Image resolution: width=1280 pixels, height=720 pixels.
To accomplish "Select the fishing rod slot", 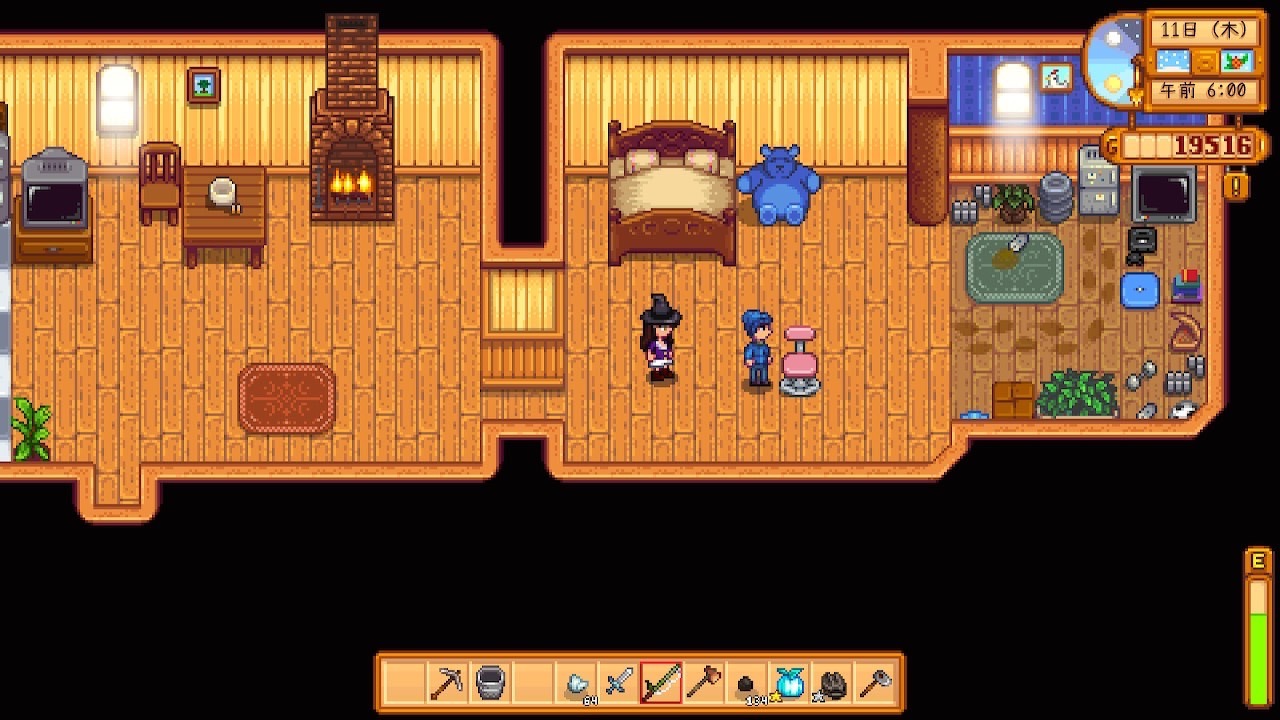I will coord(661,684).
